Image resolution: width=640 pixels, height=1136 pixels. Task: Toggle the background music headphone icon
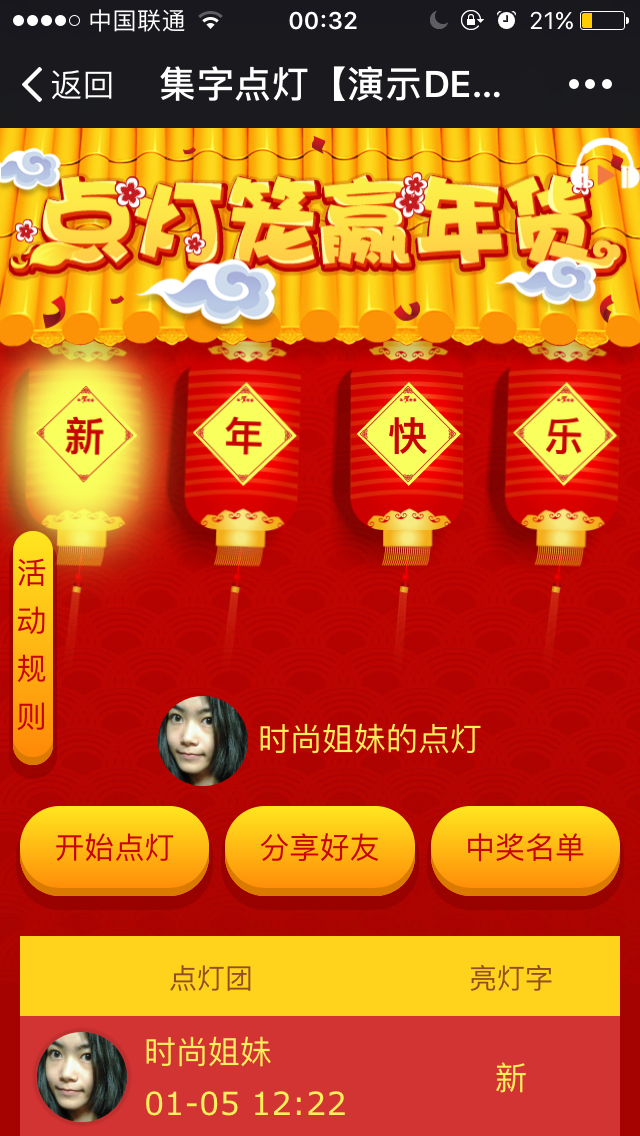[x=606, y=170]
